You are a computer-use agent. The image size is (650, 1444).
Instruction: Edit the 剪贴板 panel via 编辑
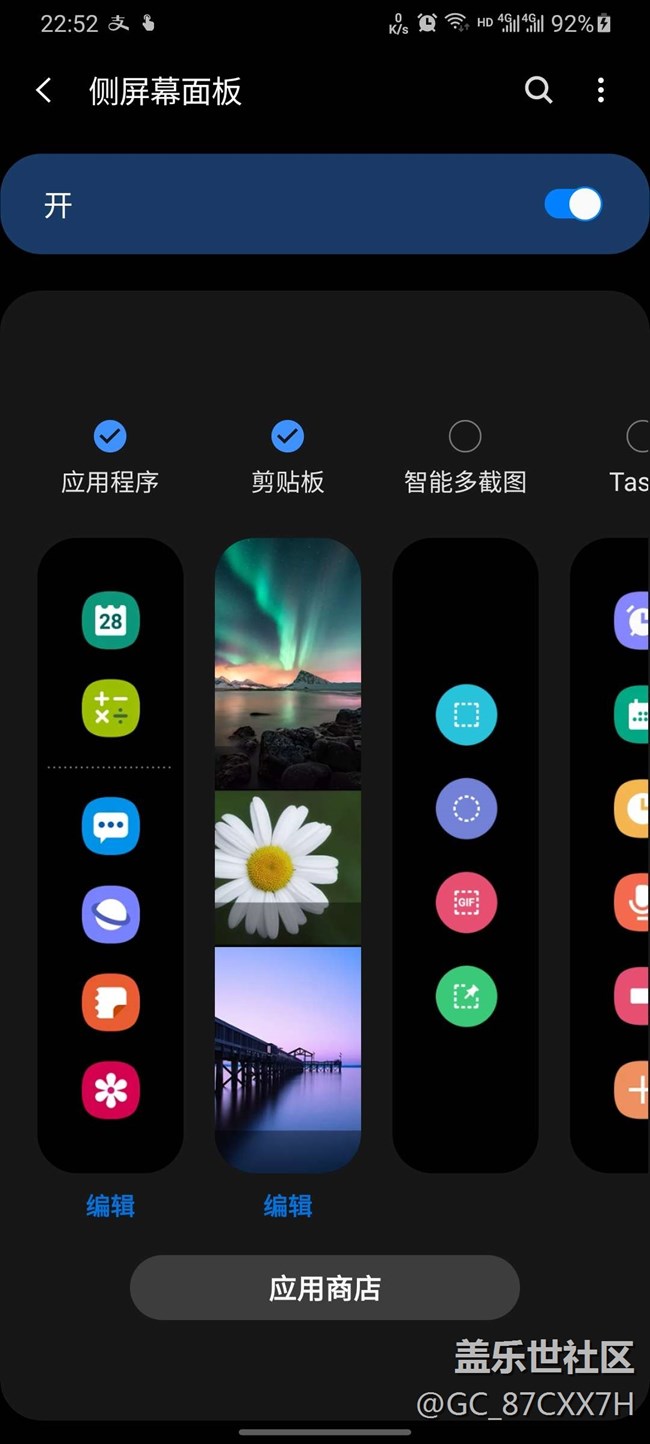pos(287,1206)
